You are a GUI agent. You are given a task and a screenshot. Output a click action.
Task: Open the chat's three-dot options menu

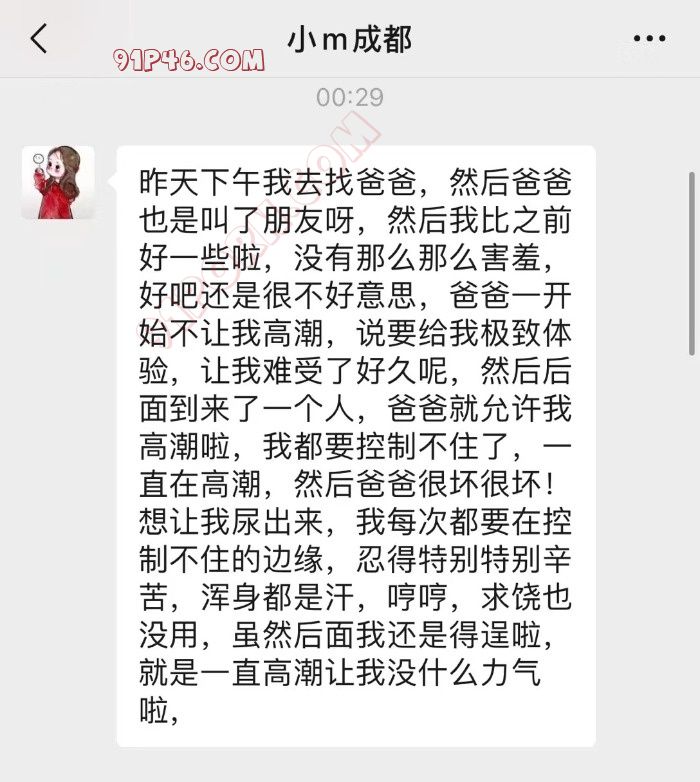[x=649, y=40]
